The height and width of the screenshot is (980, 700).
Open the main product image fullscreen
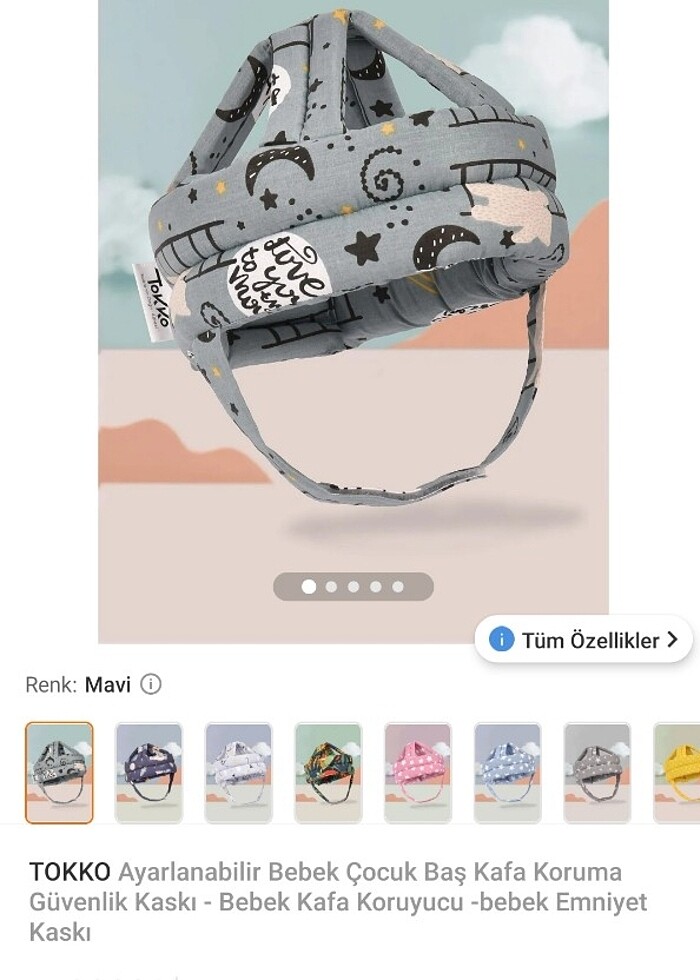coord(353,300)
